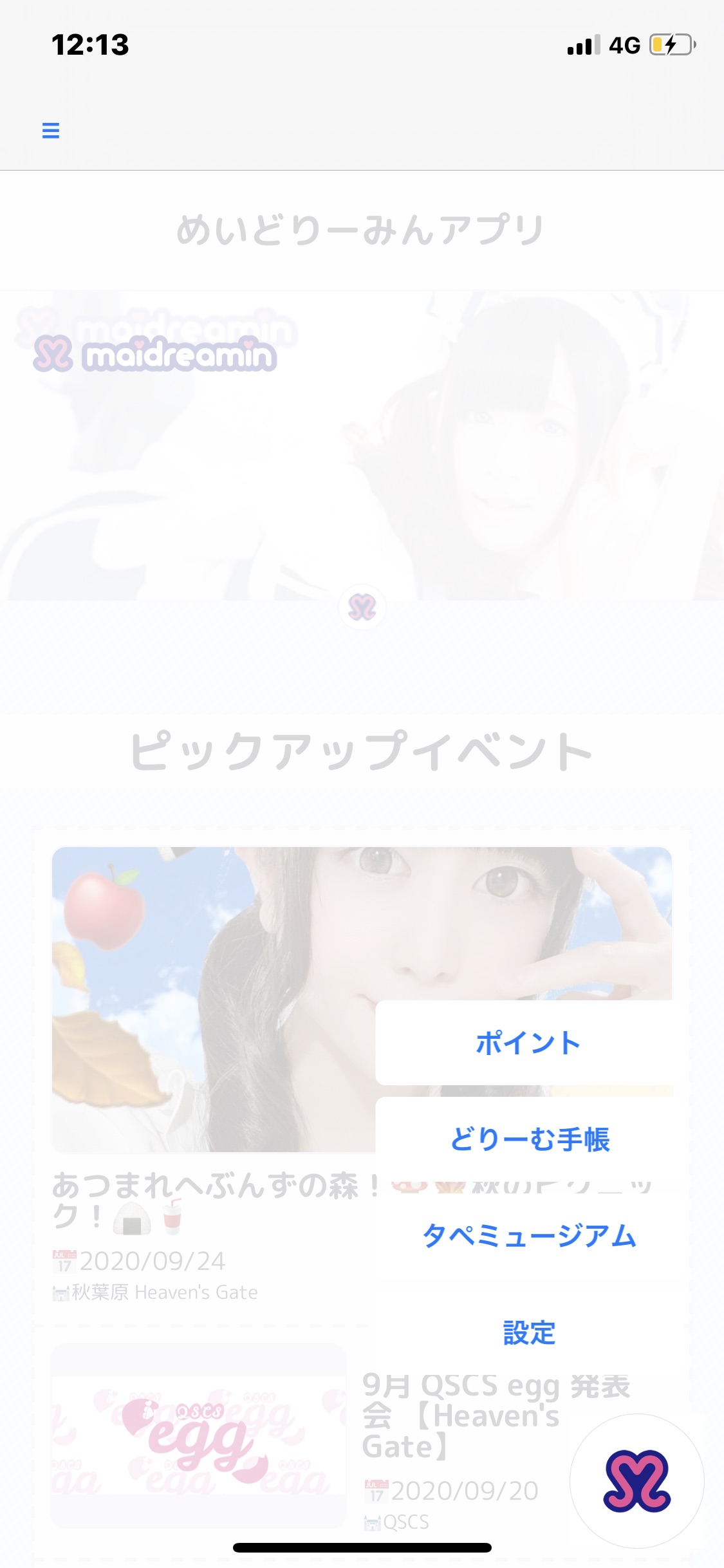The width and height of the screenshot is (724, 1568).
Task: Open タペミュージアム
Action: [528, 1236]
